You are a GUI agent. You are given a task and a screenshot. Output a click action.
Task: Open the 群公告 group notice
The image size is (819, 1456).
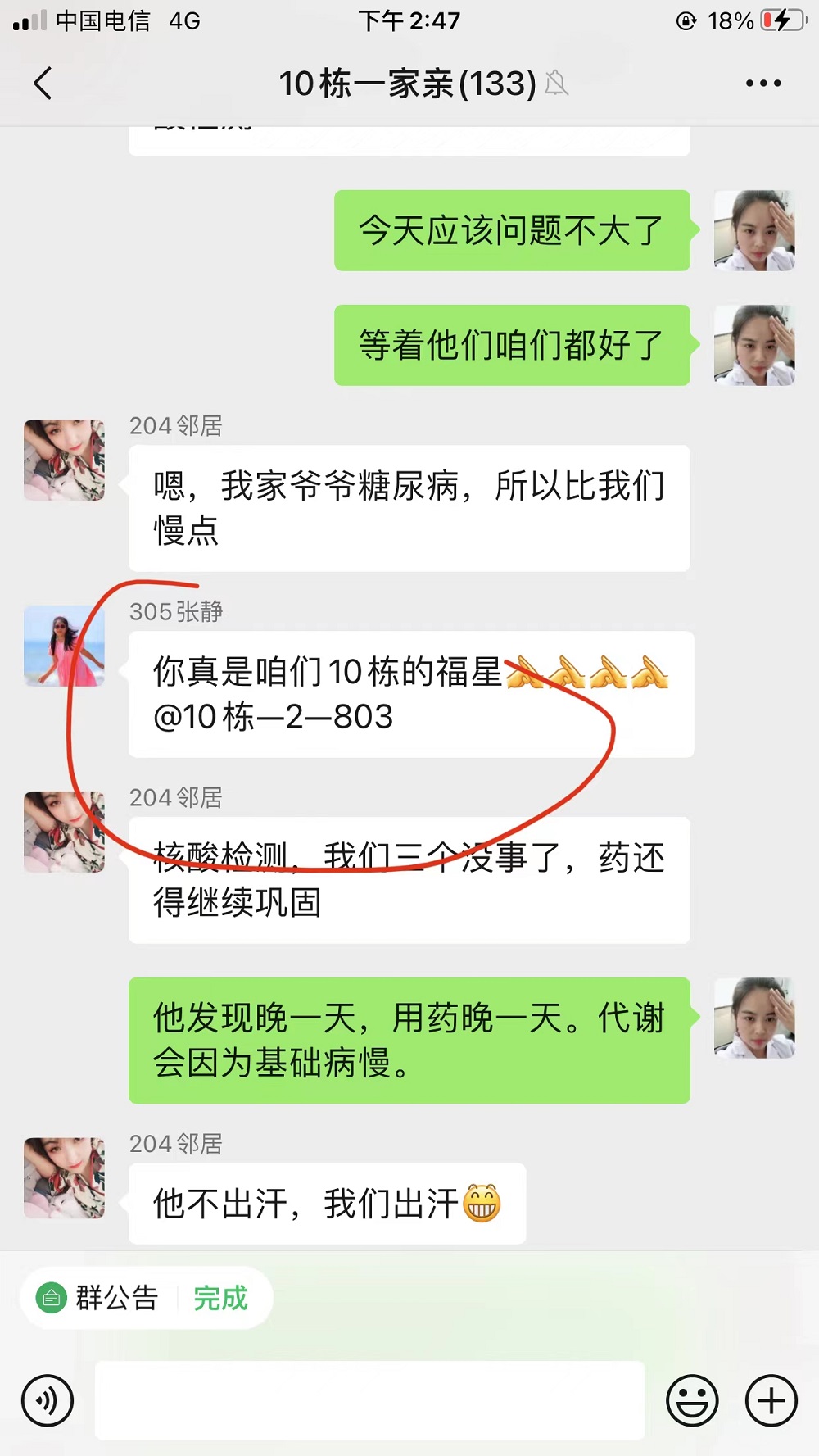click(x=98, y=1298)
